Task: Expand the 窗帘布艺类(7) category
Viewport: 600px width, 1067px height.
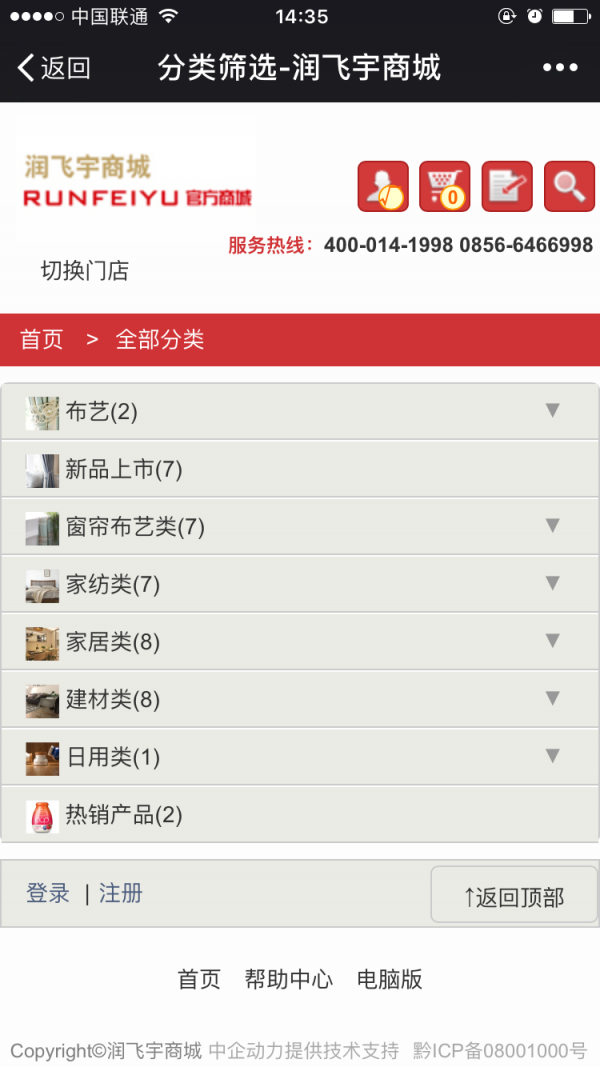Action: [300, 526]
